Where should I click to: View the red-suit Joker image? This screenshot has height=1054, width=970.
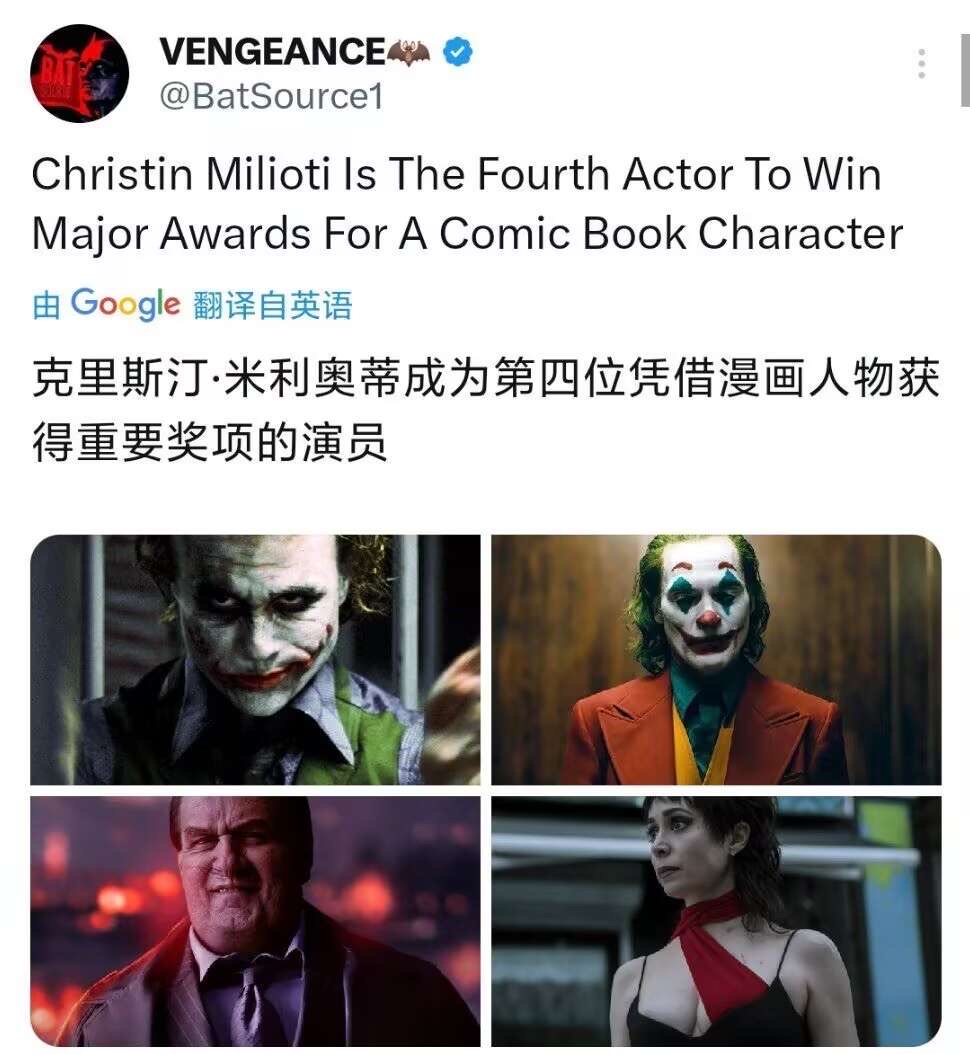coord(715,660)
